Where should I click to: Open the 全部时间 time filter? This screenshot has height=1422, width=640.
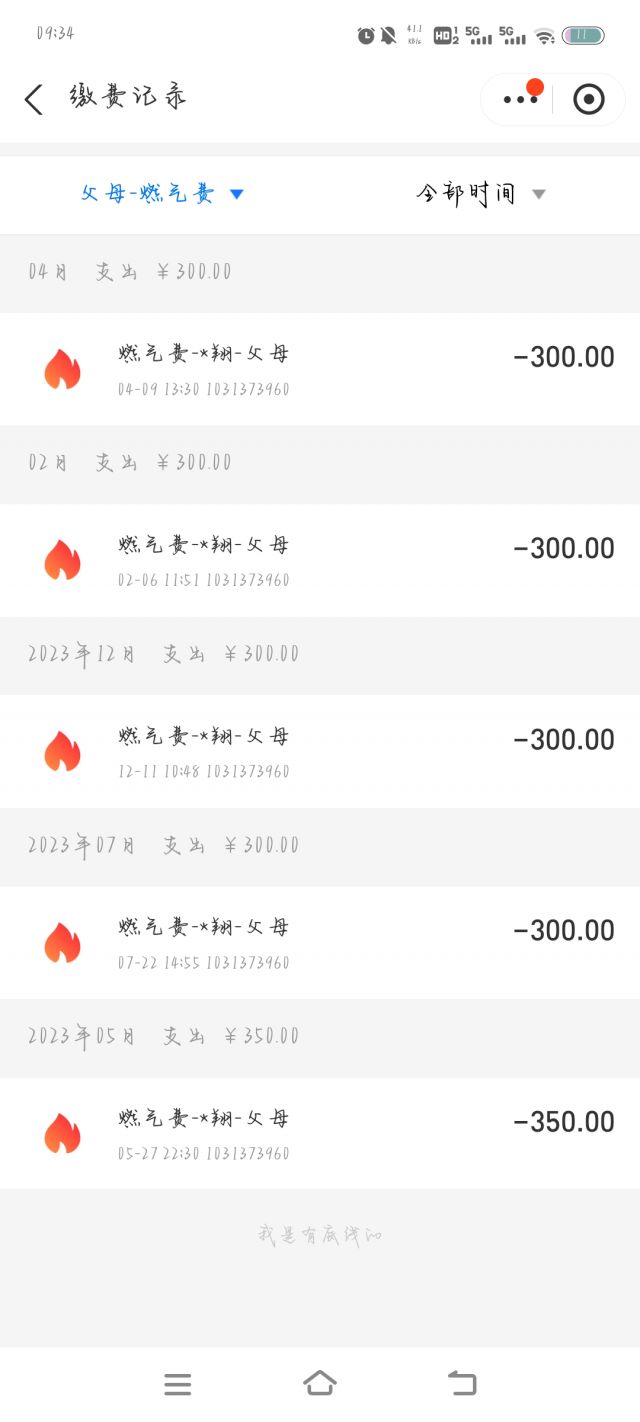click(x=481, y=194)
